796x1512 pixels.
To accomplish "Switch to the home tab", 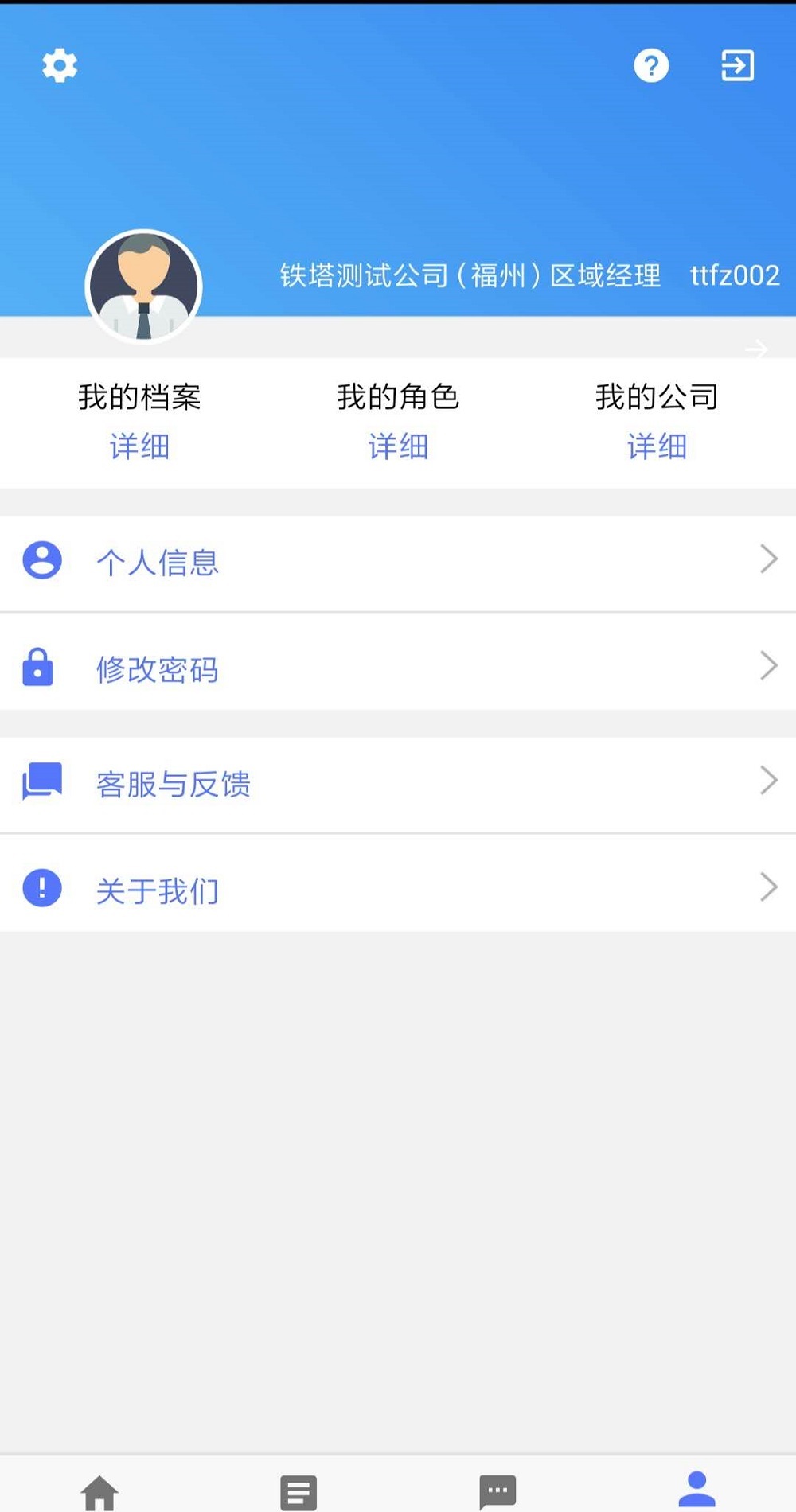I will pyautogui.click(x=100, y=1491).
